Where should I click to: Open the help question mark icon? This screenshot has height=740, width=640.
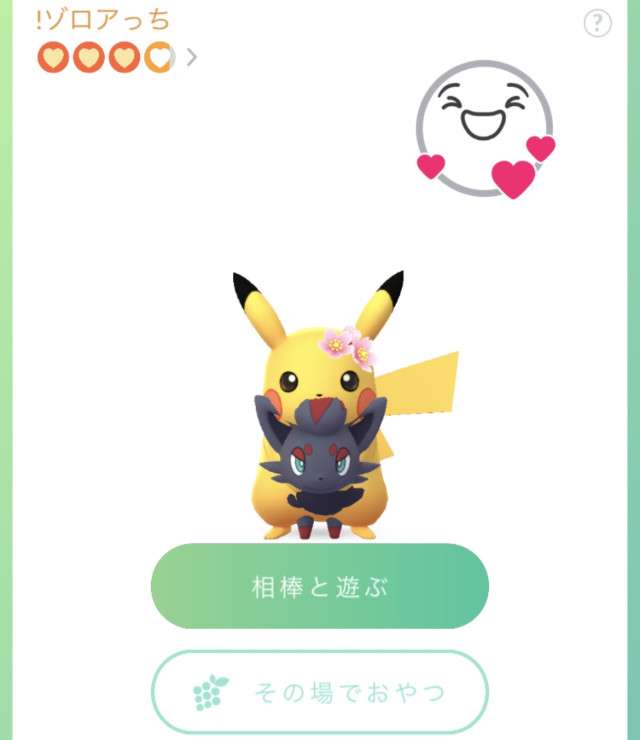click(597, 24)
